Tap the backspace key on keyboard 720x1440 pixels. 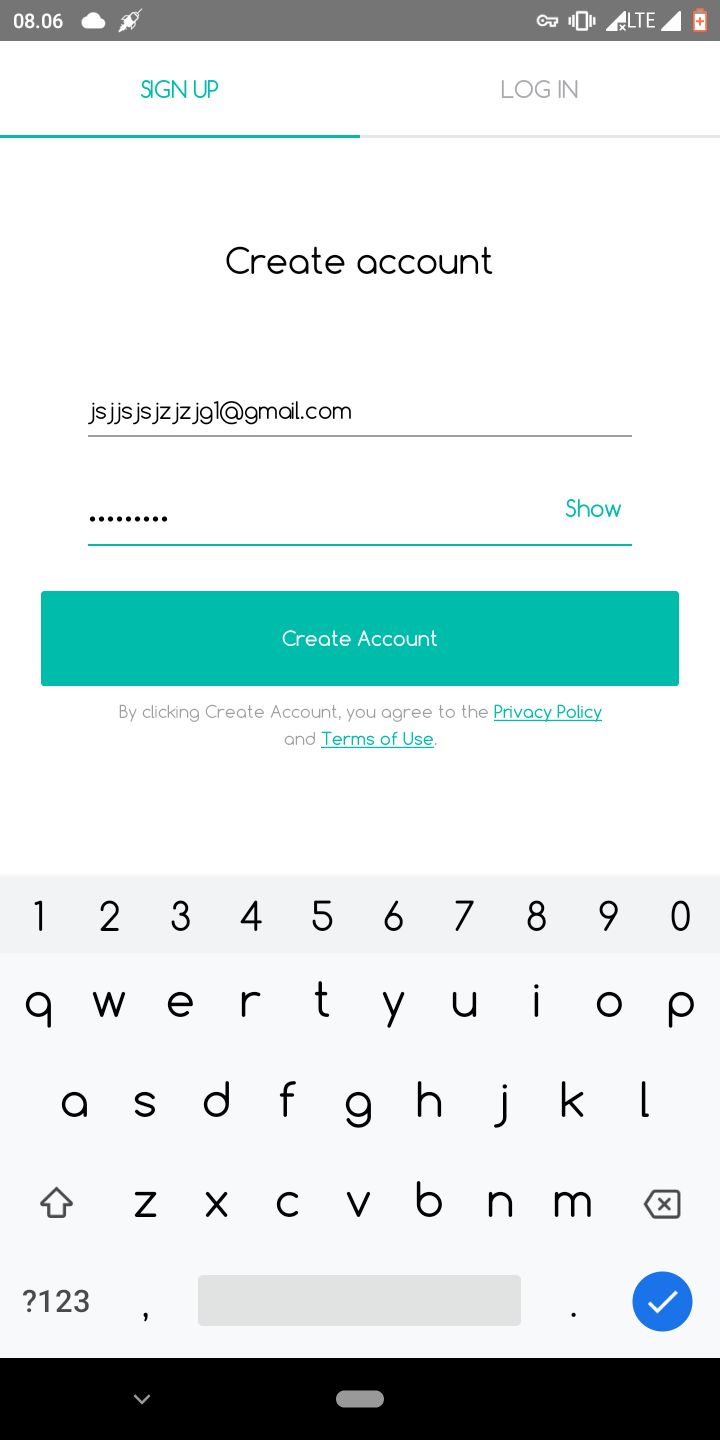pos(662,1204)
